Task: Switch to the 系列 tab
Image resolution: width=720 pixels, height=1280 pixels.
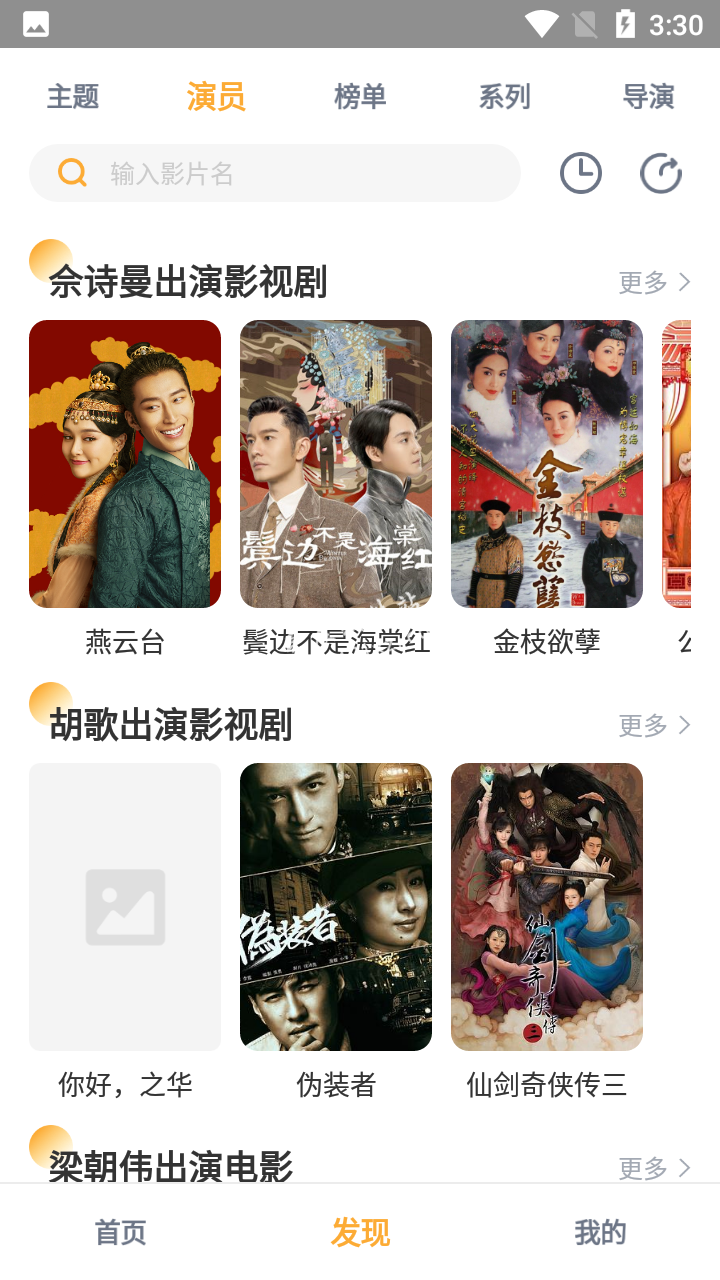Action: [504, 97]
